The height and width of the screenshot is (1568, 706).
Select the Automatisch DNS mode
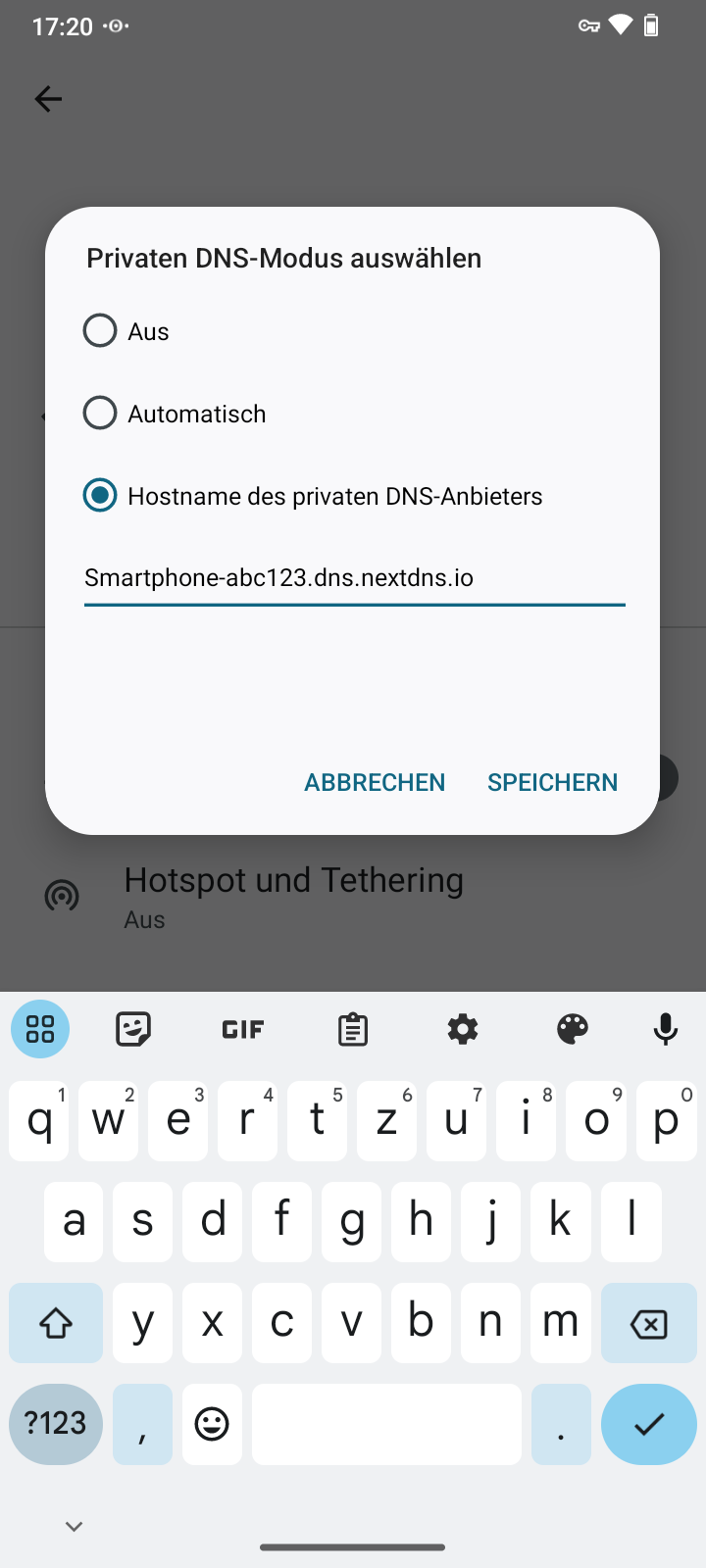click(x=99, y=413)
